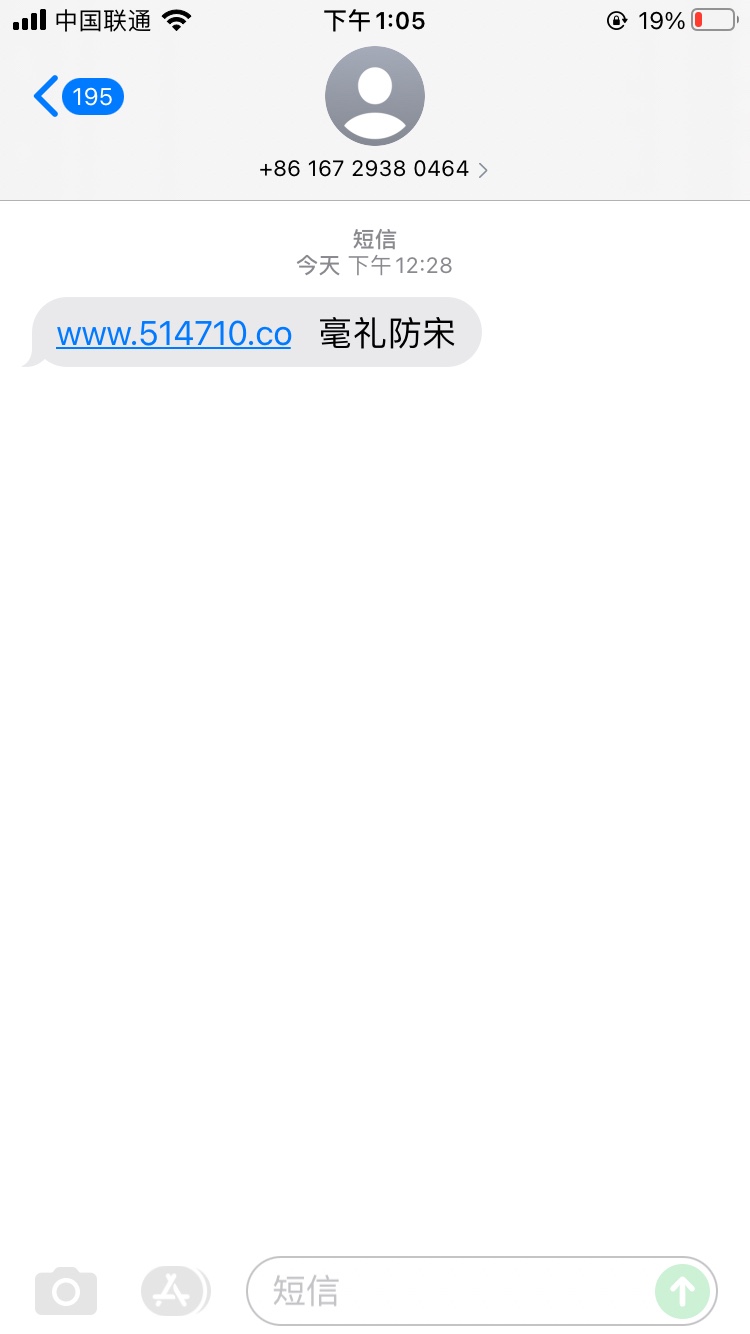Open the App Store apps drawer

pos(175,1291)
